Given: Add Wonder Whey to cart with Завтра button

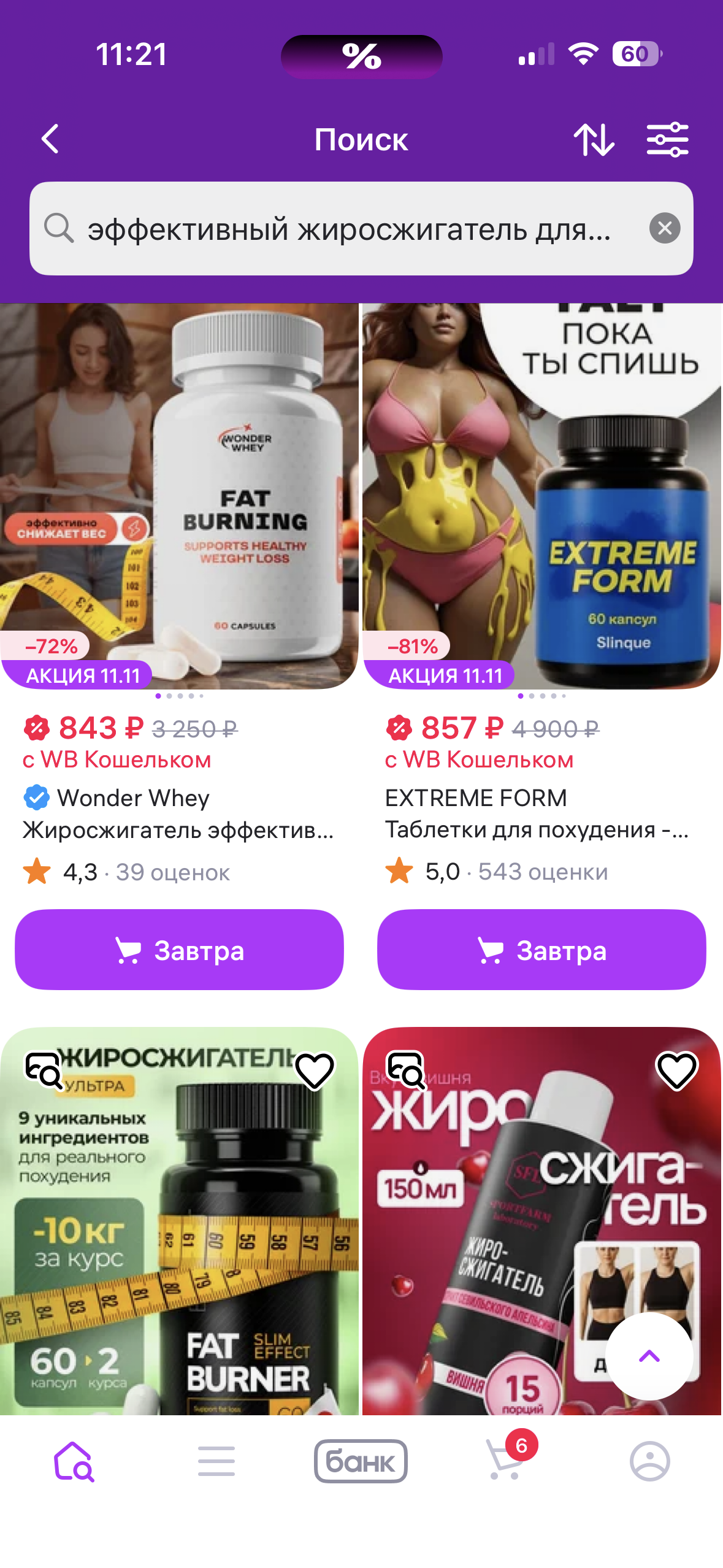Looking at the screenshot, I should tap(179, 950).
